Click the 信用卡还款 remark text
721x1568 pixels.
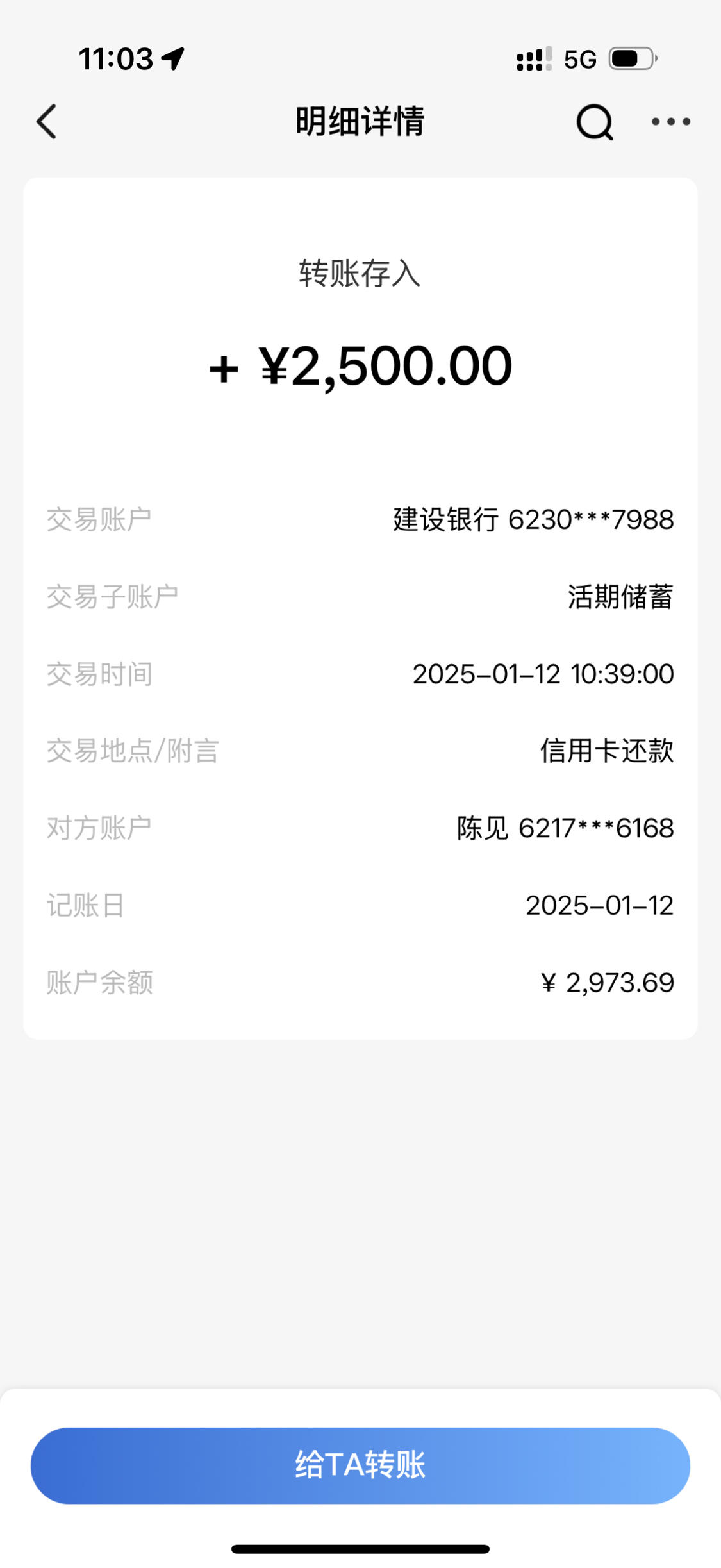click(x=606, y=751)
